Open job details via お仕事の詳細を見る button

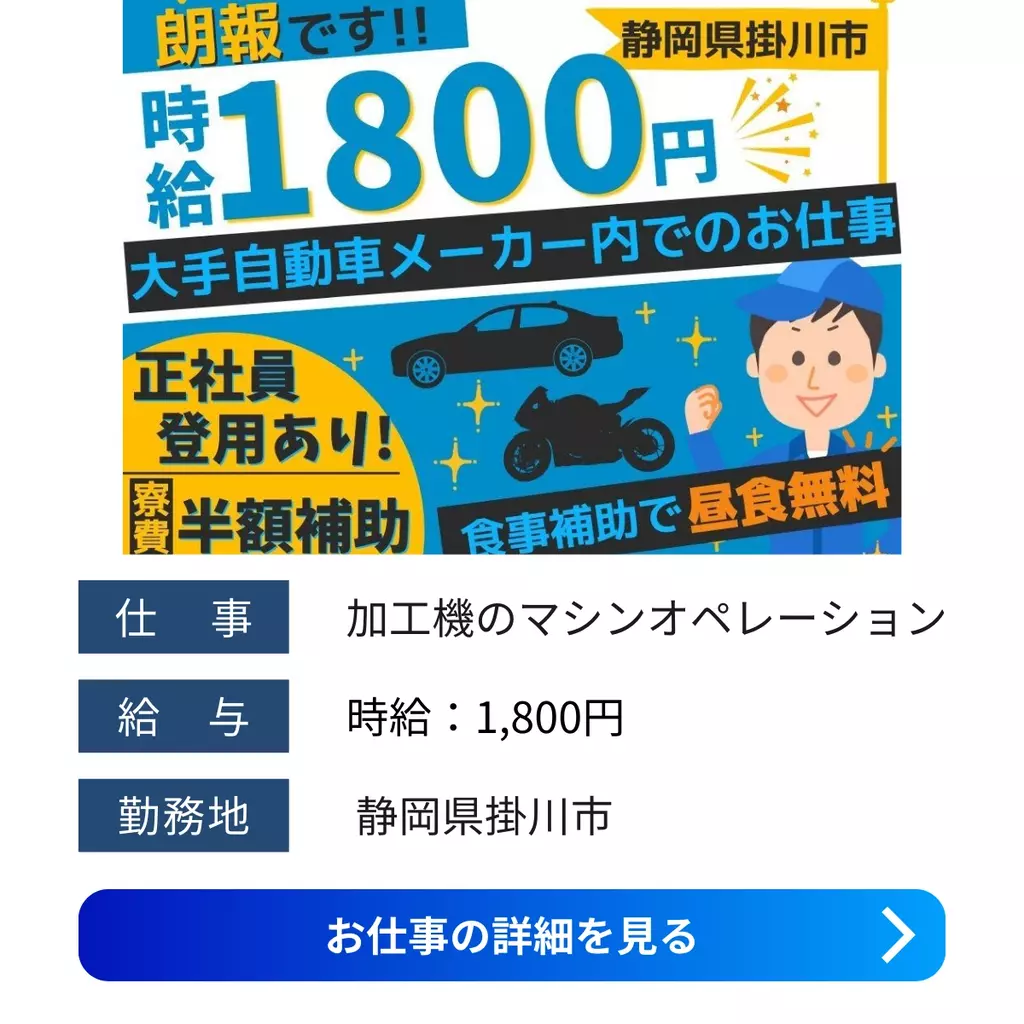(x=511, y=935)
